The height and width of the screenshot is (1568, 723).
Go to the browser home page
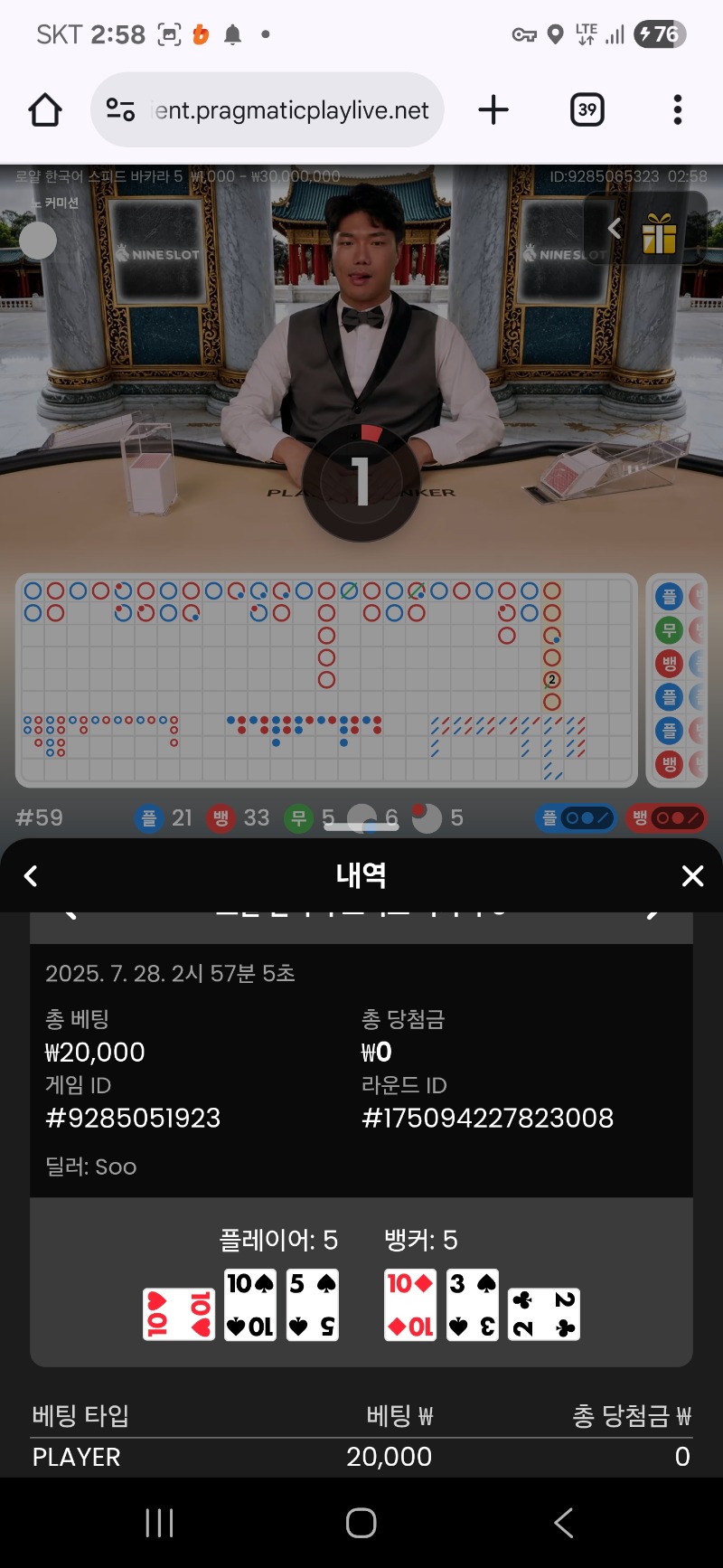pyautogui.click(x=44, y=110)
